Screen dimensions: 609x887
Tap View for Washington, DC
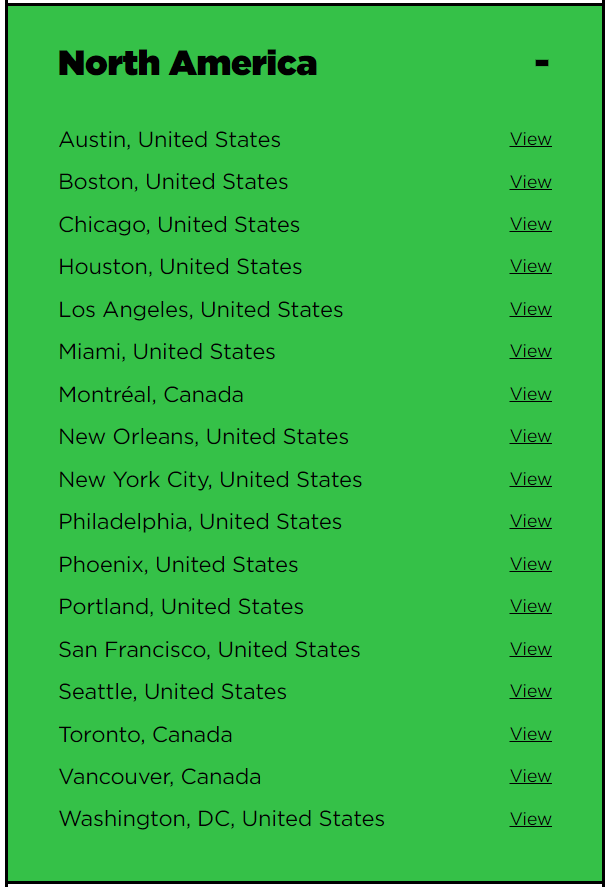[530, 819]
